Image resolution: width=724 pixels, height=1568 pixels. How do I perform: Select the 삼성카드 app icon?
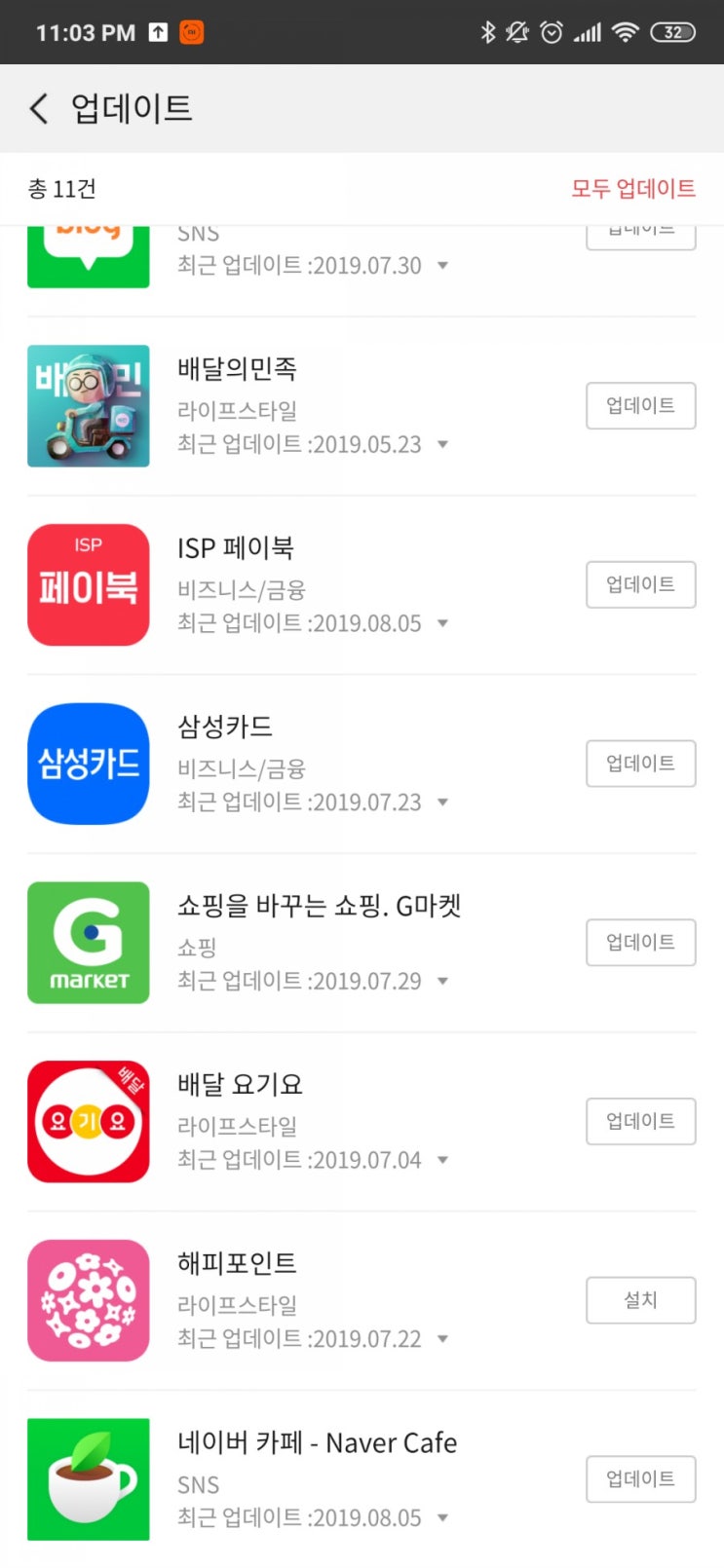[x=88, y=764]
